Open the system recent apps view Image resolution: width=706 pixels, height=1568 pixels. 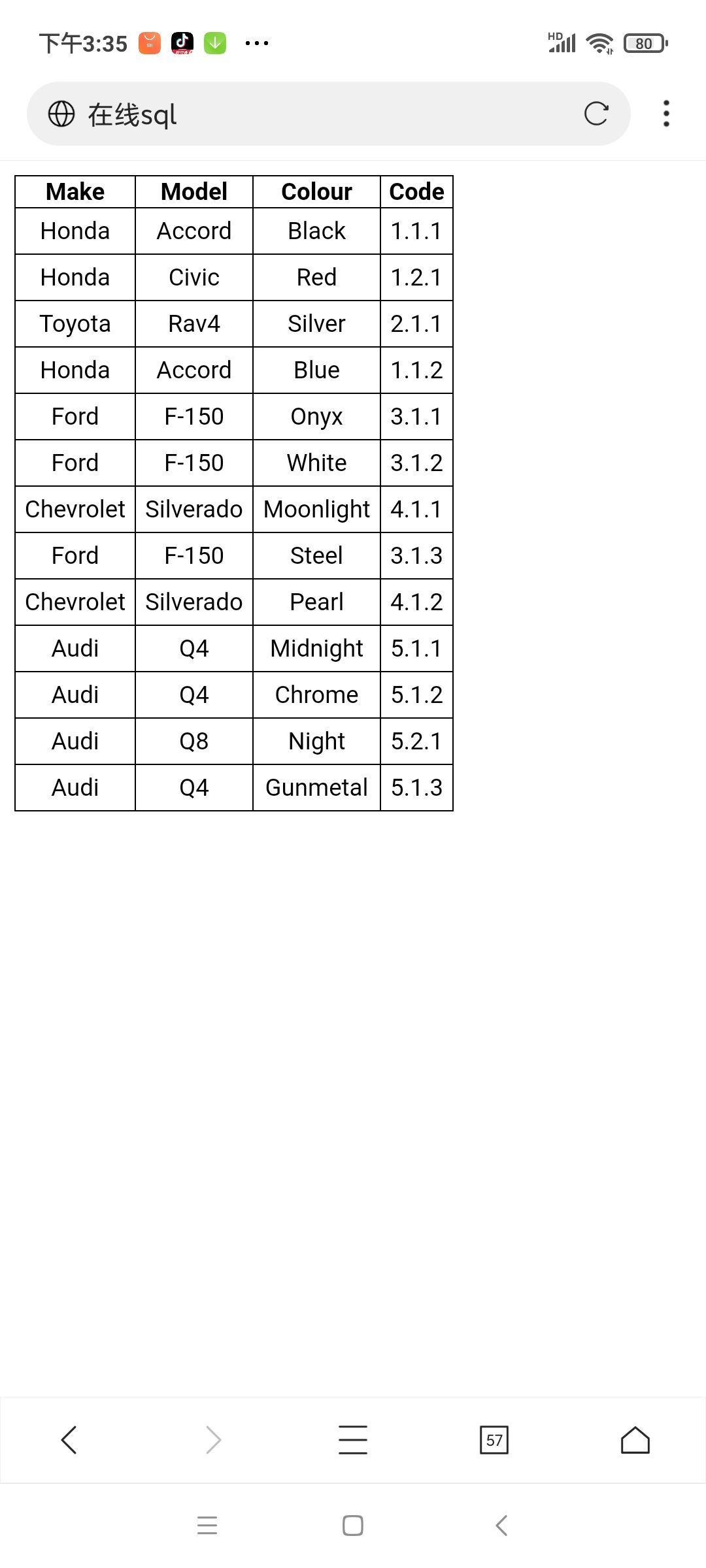(x=207, y=1526)
